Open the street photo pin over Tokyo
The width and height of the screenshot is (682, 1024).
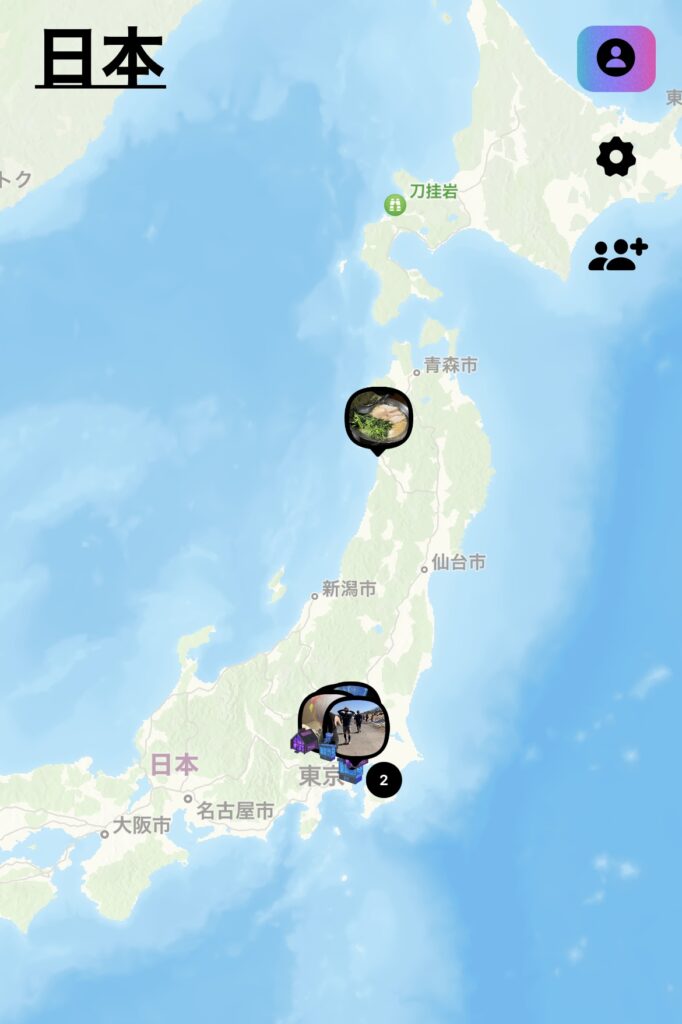click(357, 726)
